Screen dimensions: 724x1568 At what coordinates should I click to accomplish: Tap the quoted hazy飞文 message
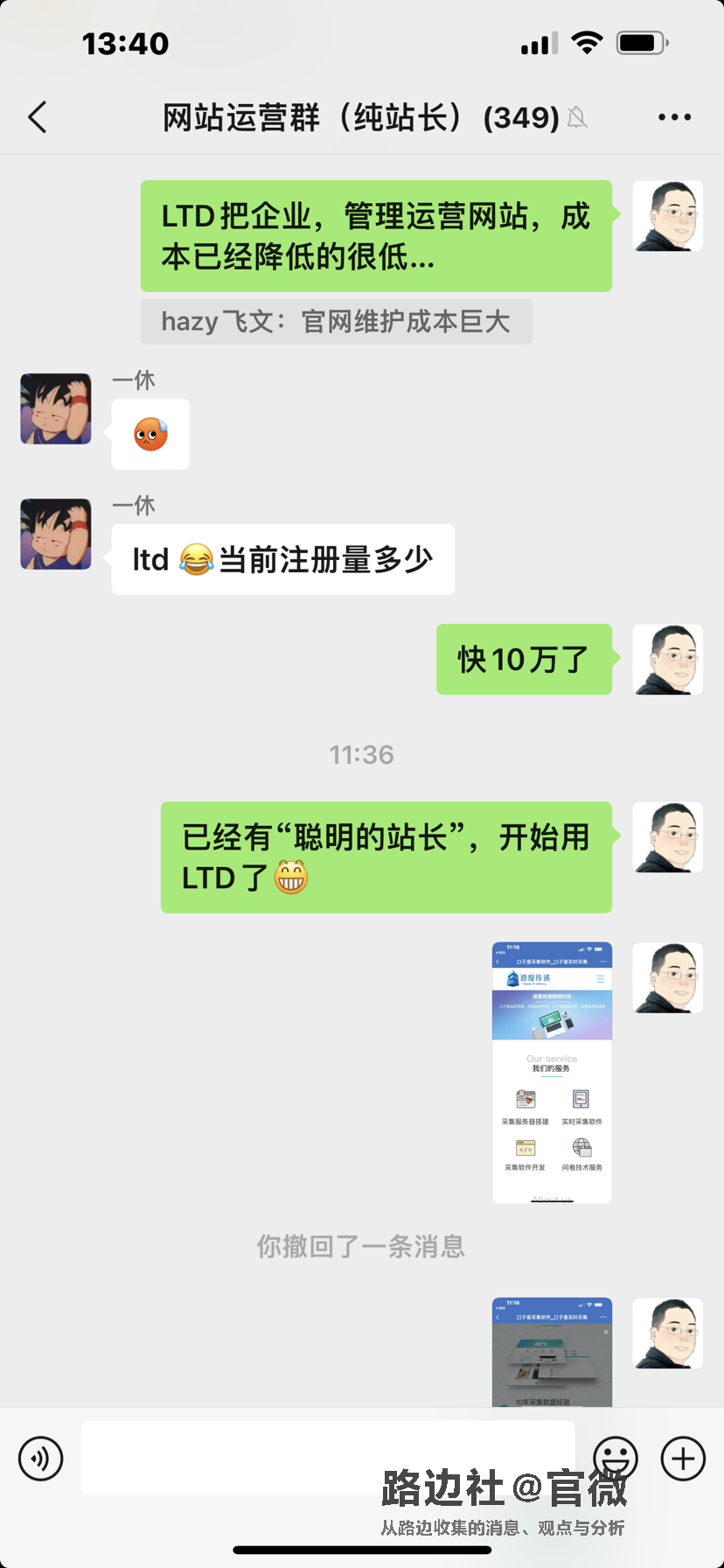[x=336, y=321]
